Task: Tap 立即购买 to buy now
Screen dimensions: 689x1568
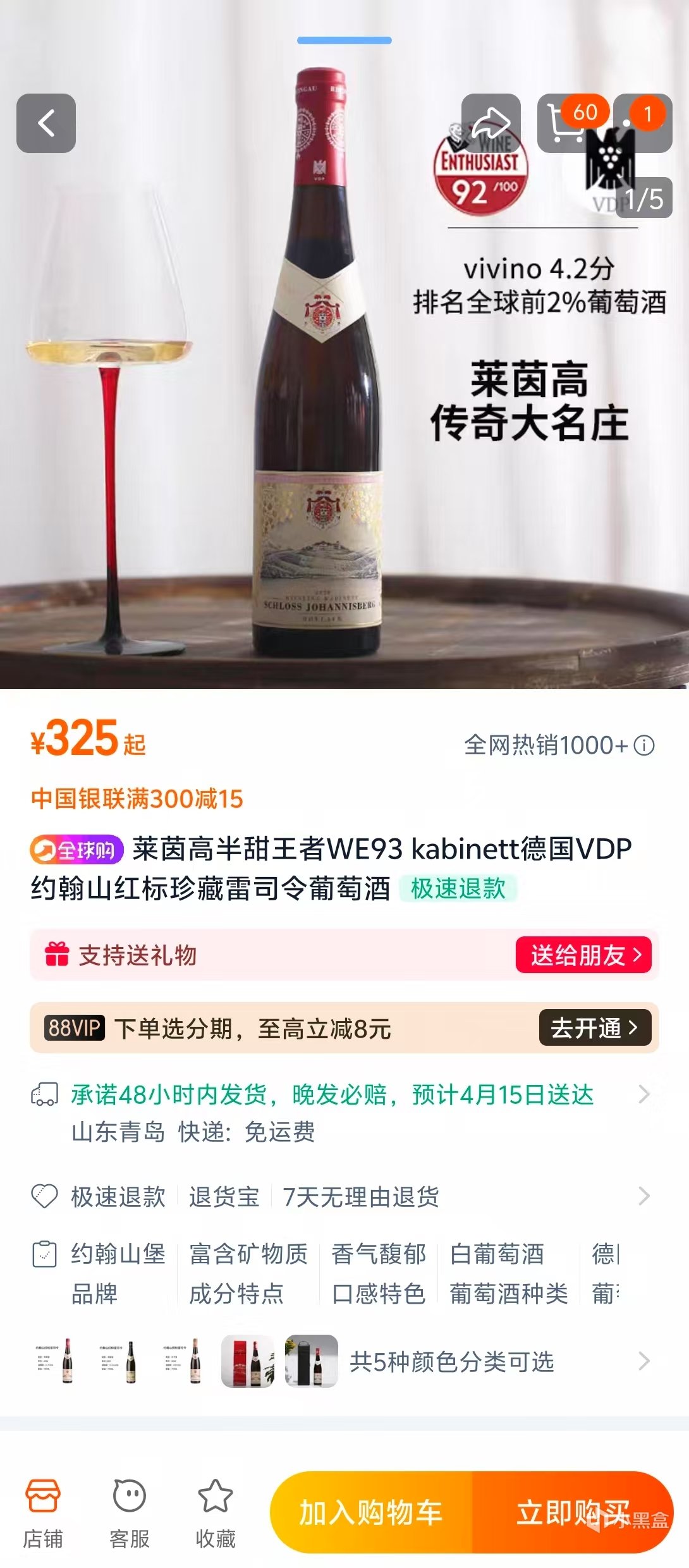Action: [572, 1513]
